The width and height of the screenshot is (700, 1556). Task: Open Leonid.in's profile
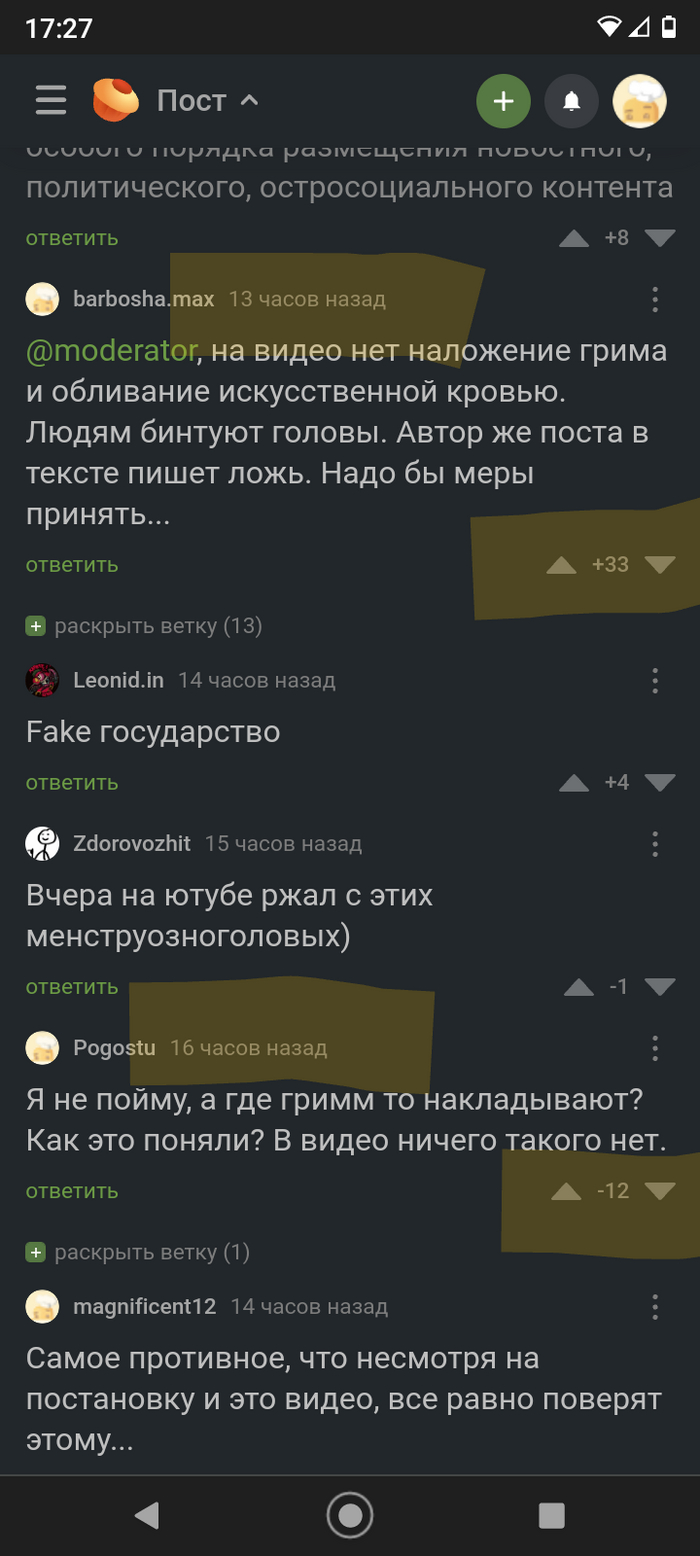point(118,681)
